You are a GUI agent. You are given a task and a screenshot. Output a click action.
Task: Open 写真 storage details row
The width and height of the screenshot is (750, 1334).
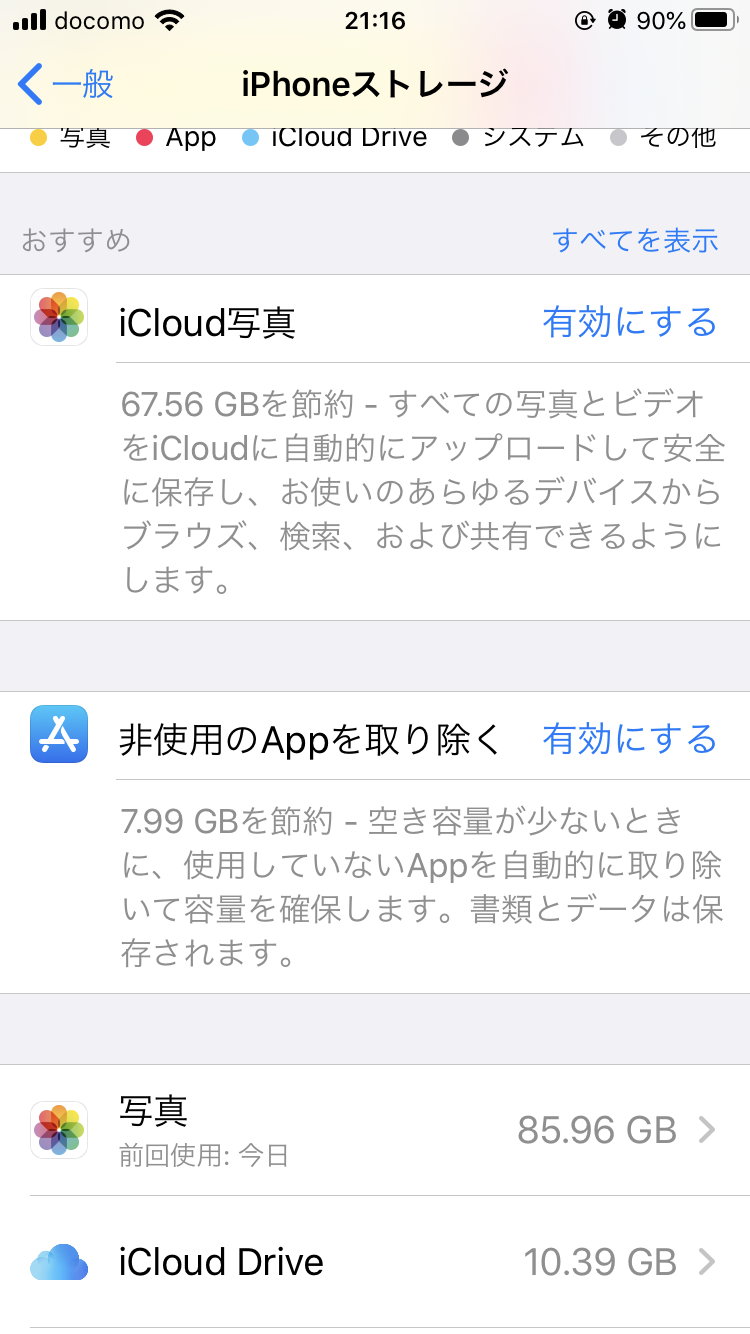(x=375, y=1130)
